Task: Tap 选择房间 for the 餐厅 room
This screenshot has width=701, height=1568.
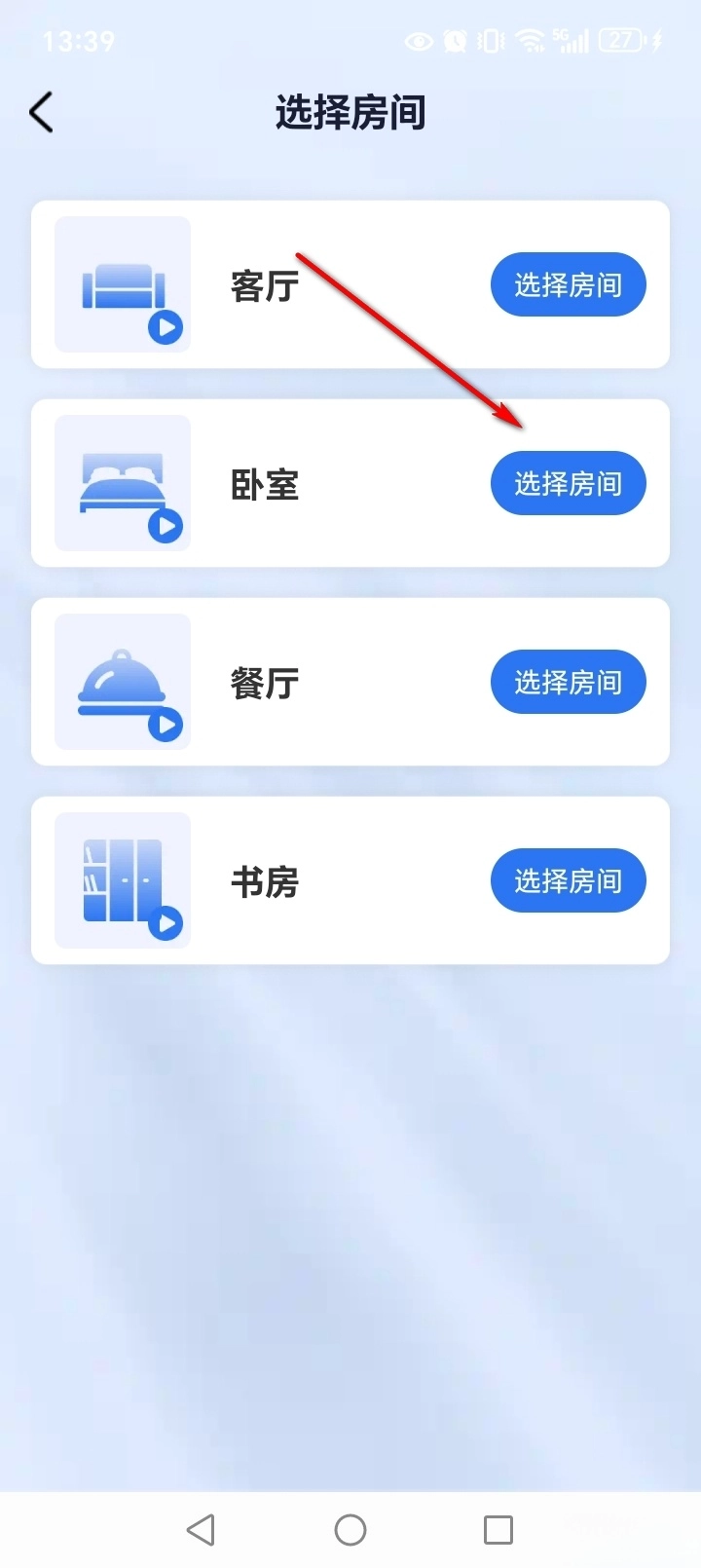Action: [568, 683]
